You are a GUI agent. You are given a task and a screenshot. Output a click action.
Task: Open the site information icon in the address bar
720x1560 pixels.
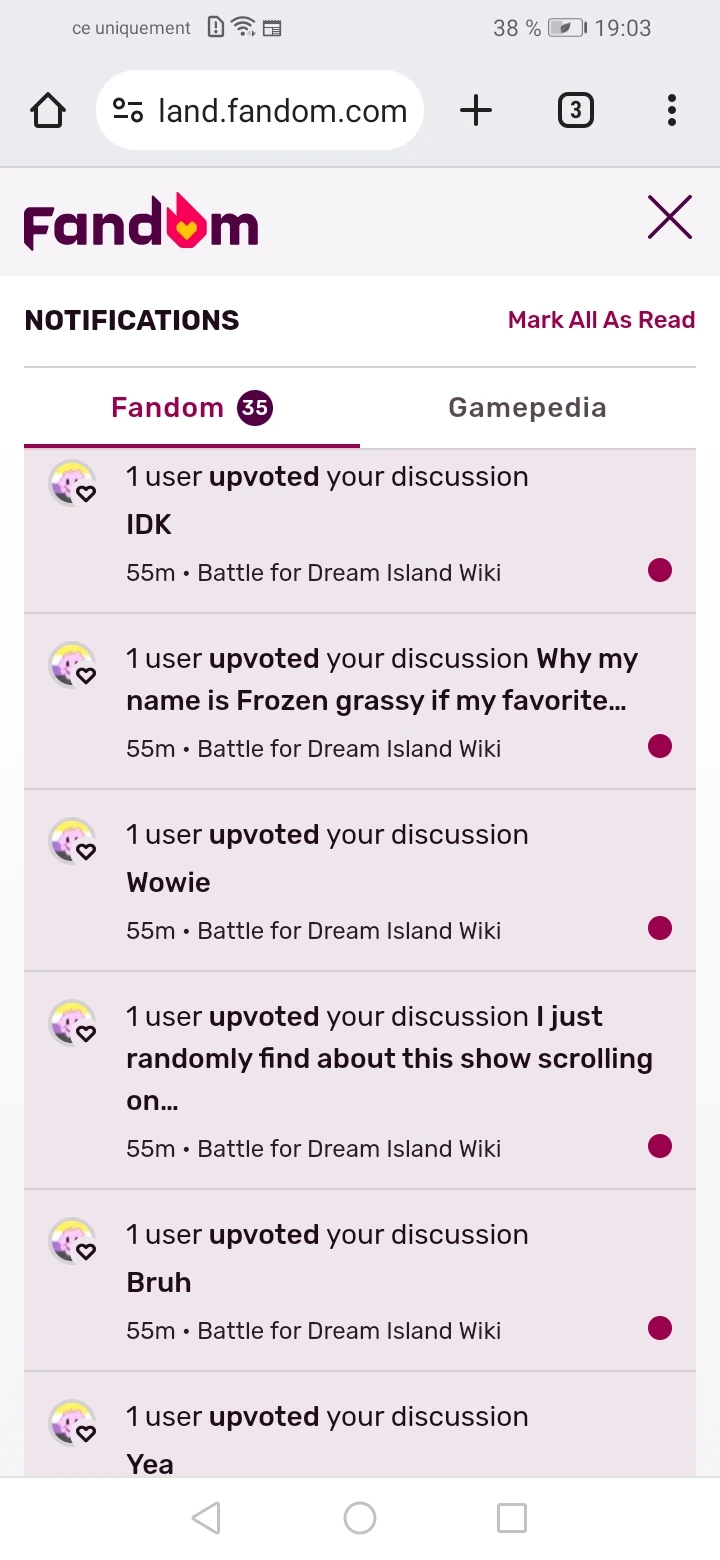point(125,111)
